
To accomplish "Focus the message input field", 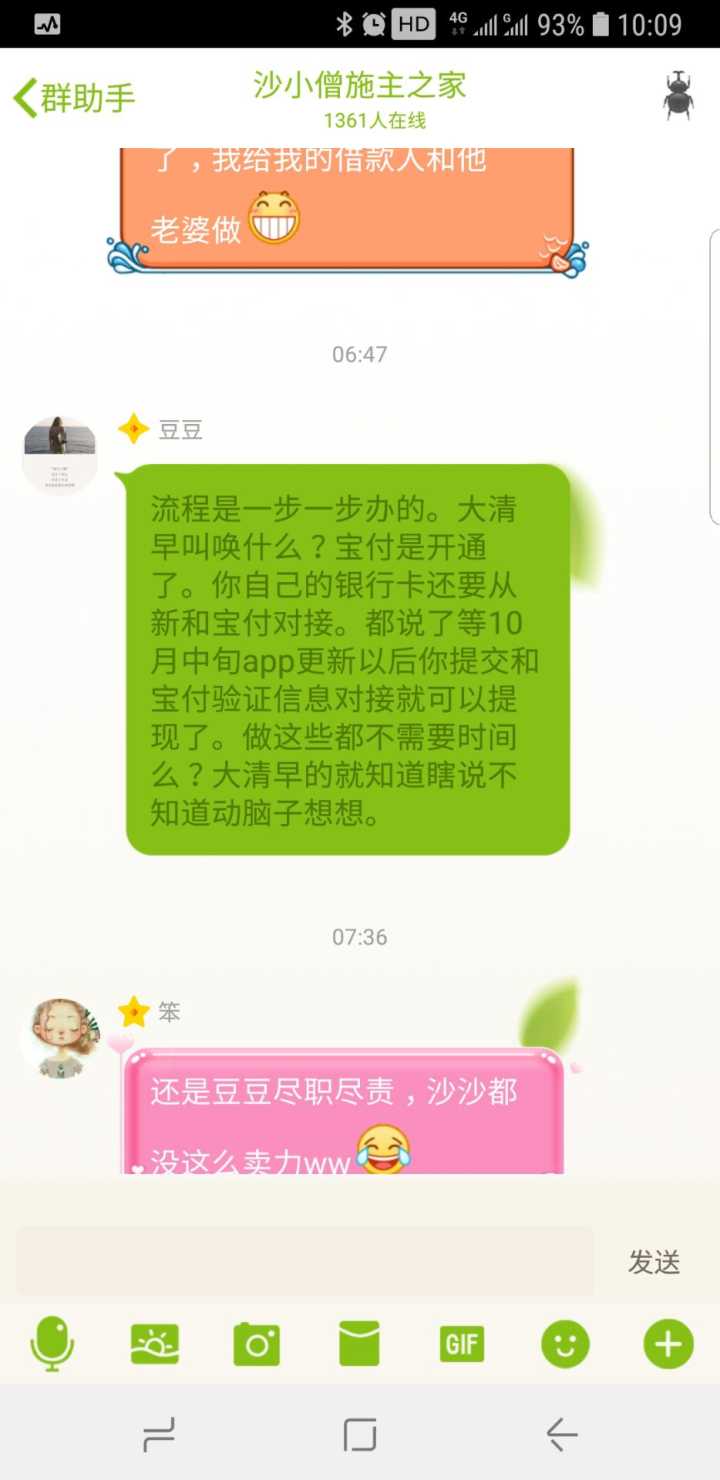I will pos(305,1262).
